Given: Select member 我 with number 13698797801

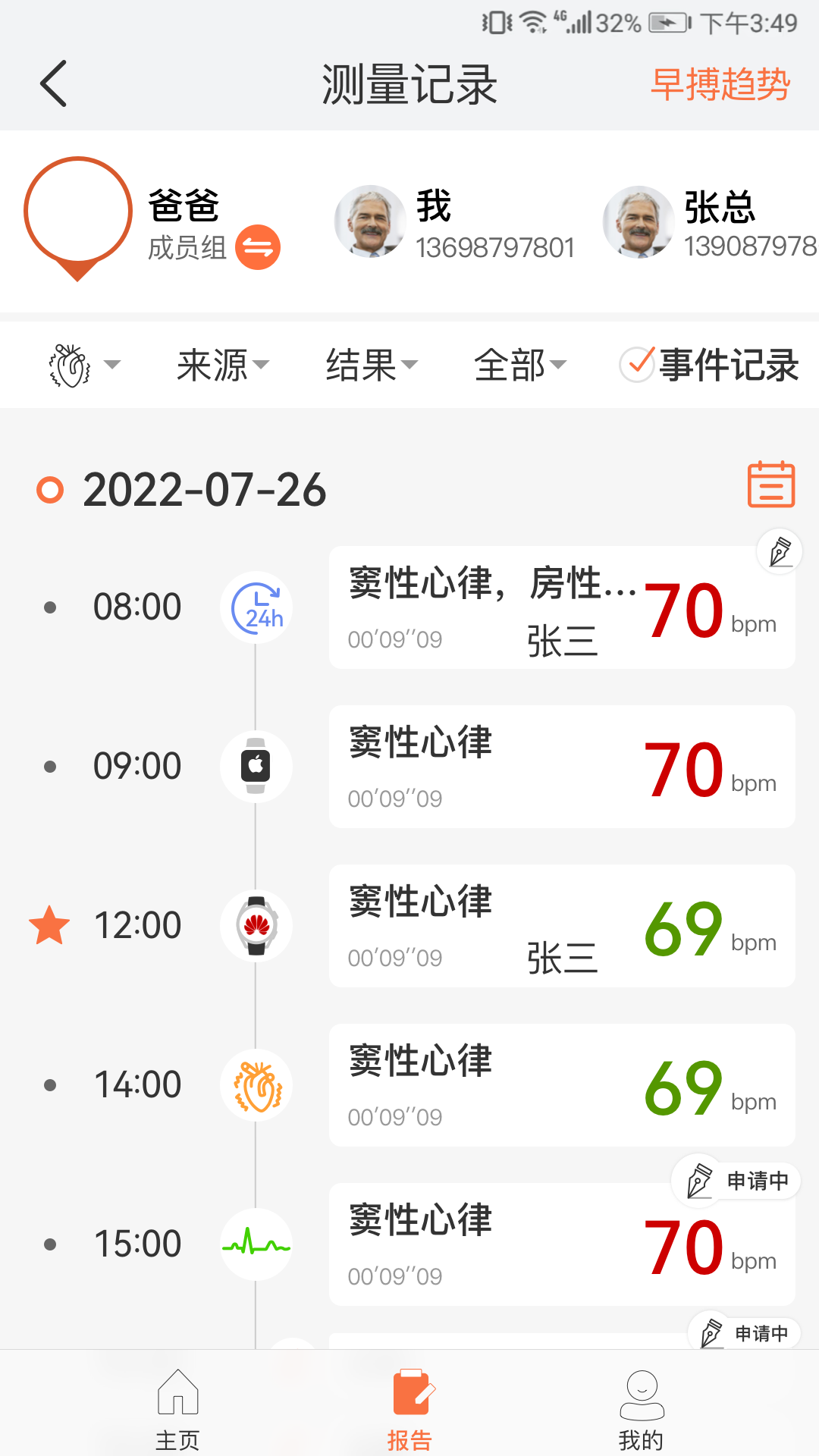Looking at the screenshot, I should coord(455,222).
